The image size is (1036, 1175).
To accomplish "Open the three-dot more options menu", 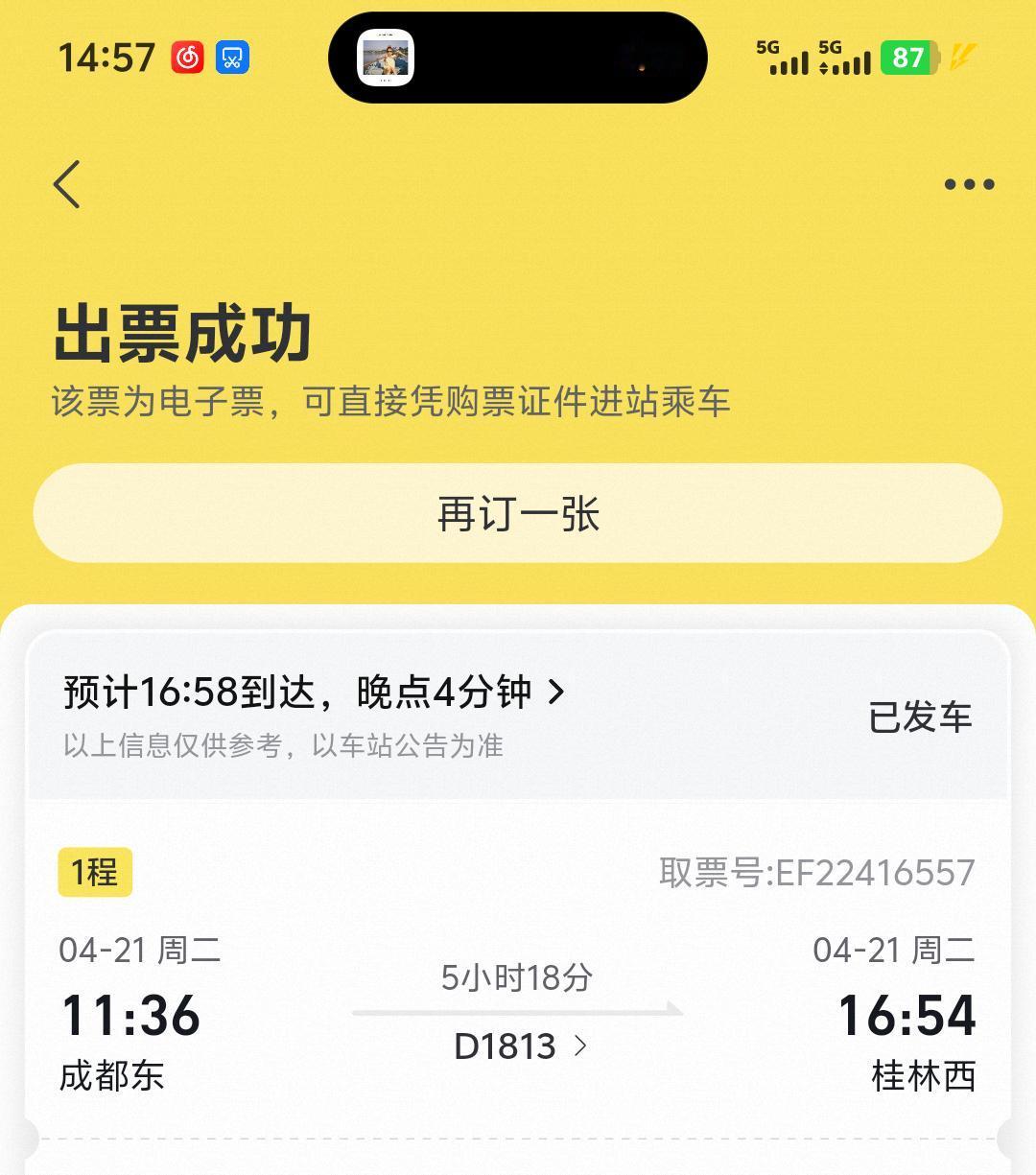I will tap(968, 183).
